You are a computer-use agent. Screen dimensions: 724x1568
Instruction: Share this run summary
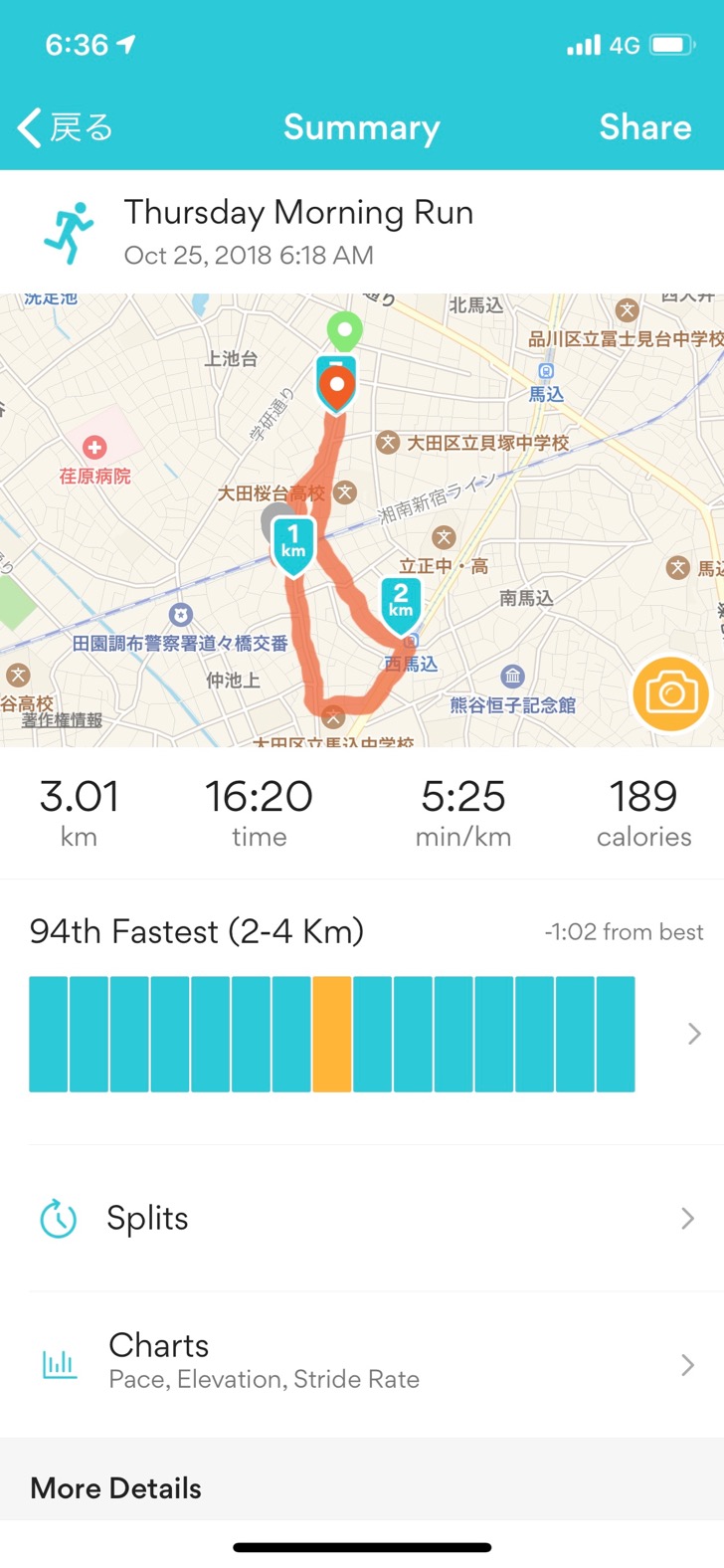(x=644, y=127)
